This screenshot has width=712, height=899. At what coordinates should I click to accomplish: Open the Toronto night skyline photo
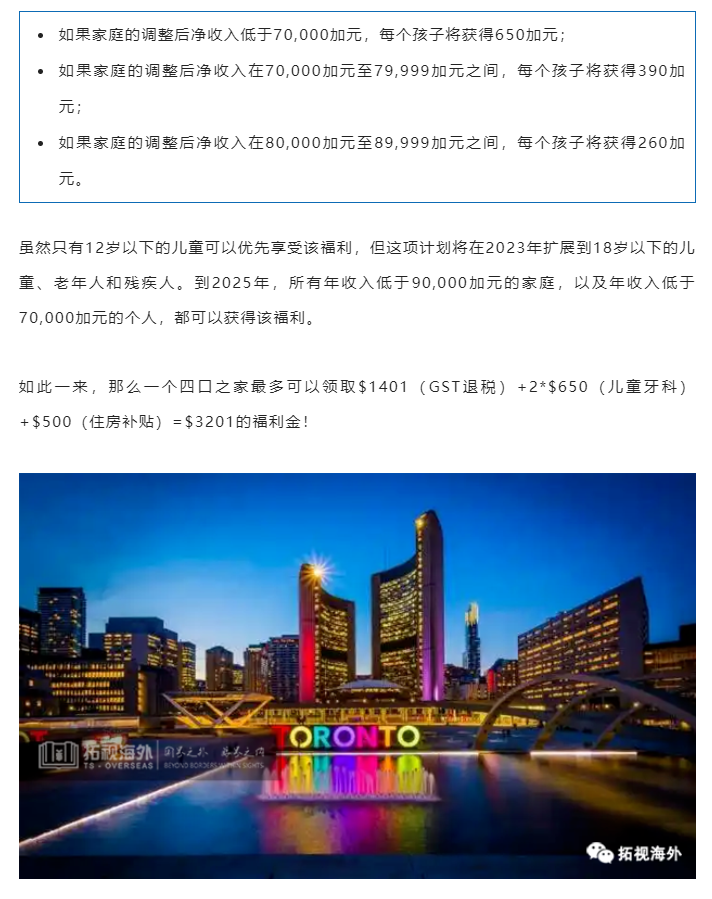tap(357, 675)
